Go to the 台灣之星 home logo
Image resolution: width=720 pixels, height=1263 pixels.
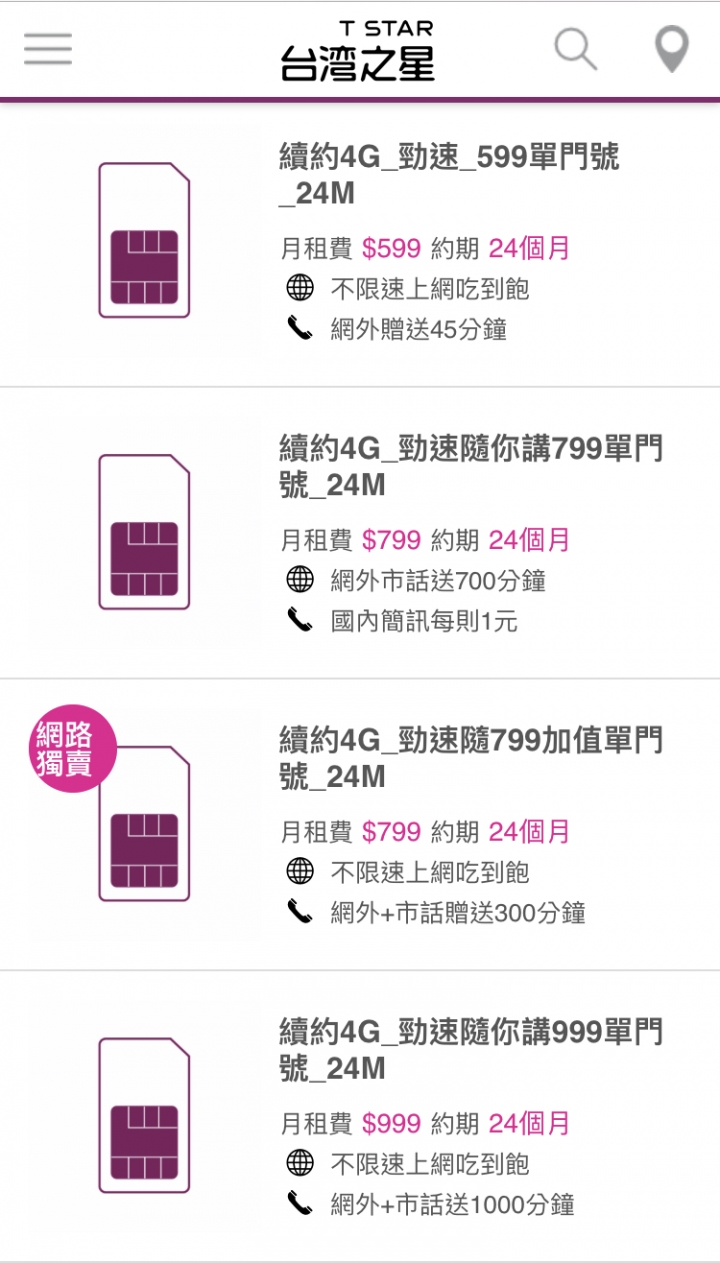[358, 50]
